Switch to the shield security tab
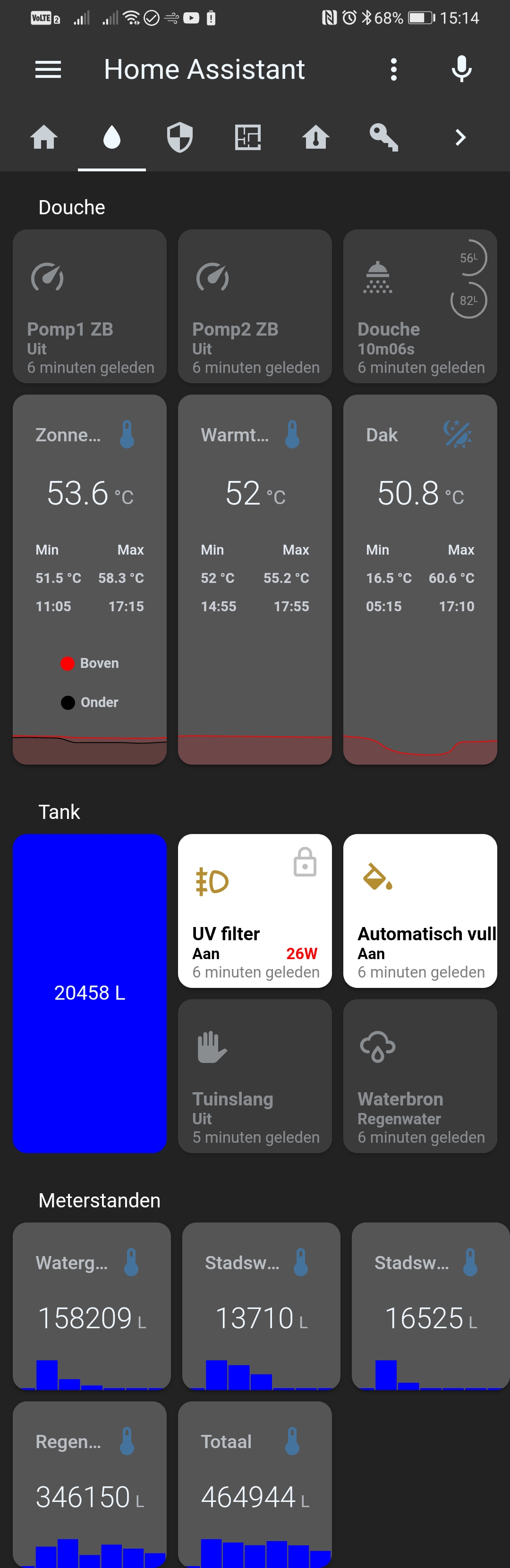This screenshot has height=1568, width=510. (x=180, y=137)
